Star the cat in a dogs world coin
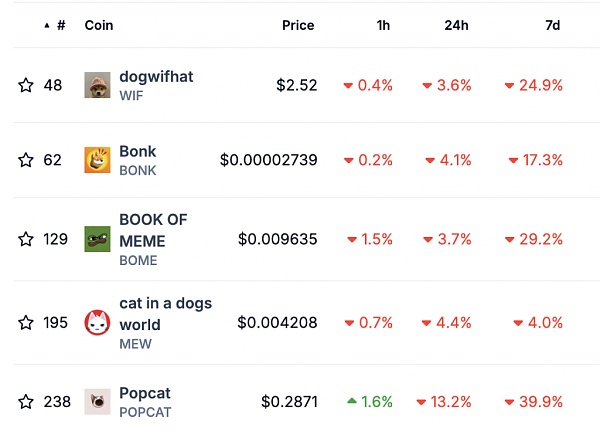The width and height of the screenshot is (600, 438). [26, 322]
